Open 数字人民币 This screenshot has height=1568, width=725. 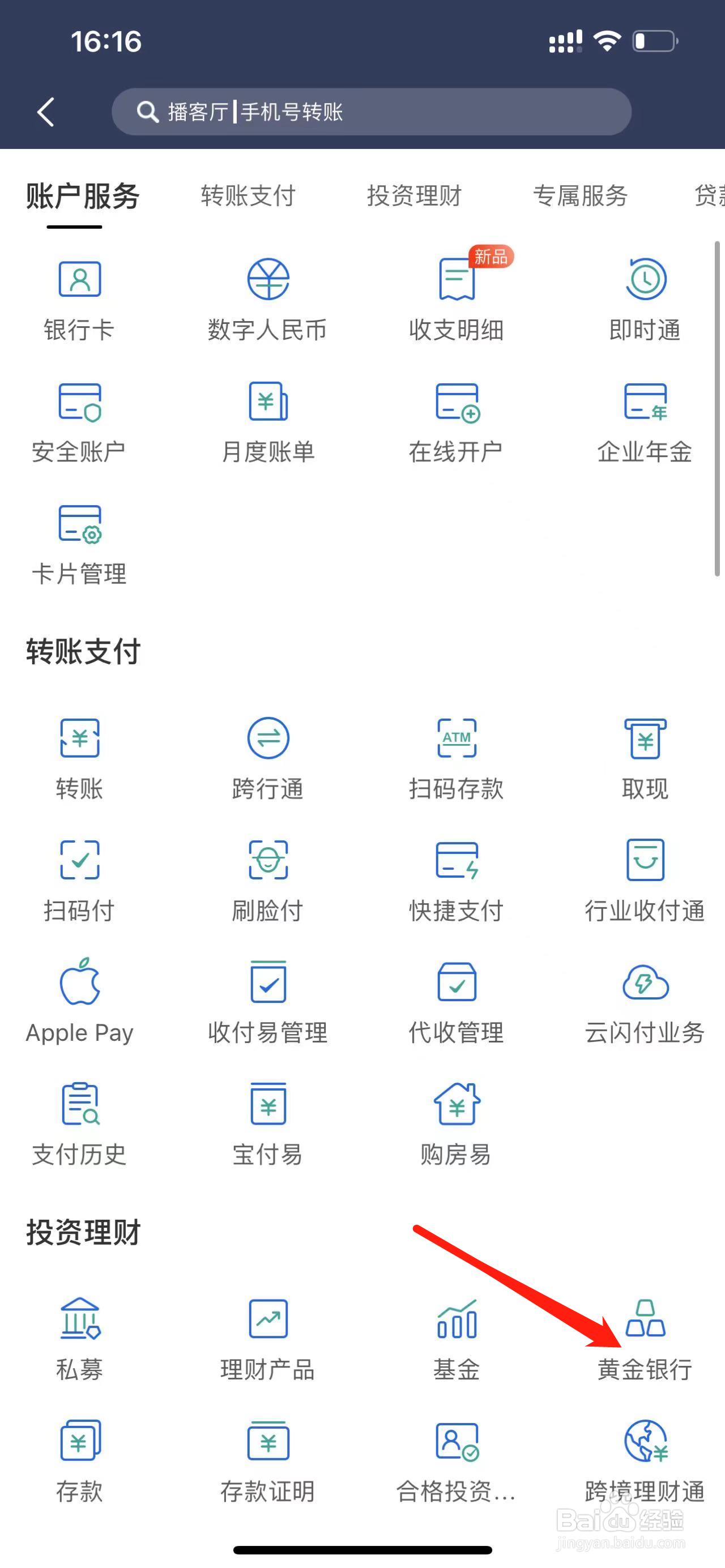[268, 300]
